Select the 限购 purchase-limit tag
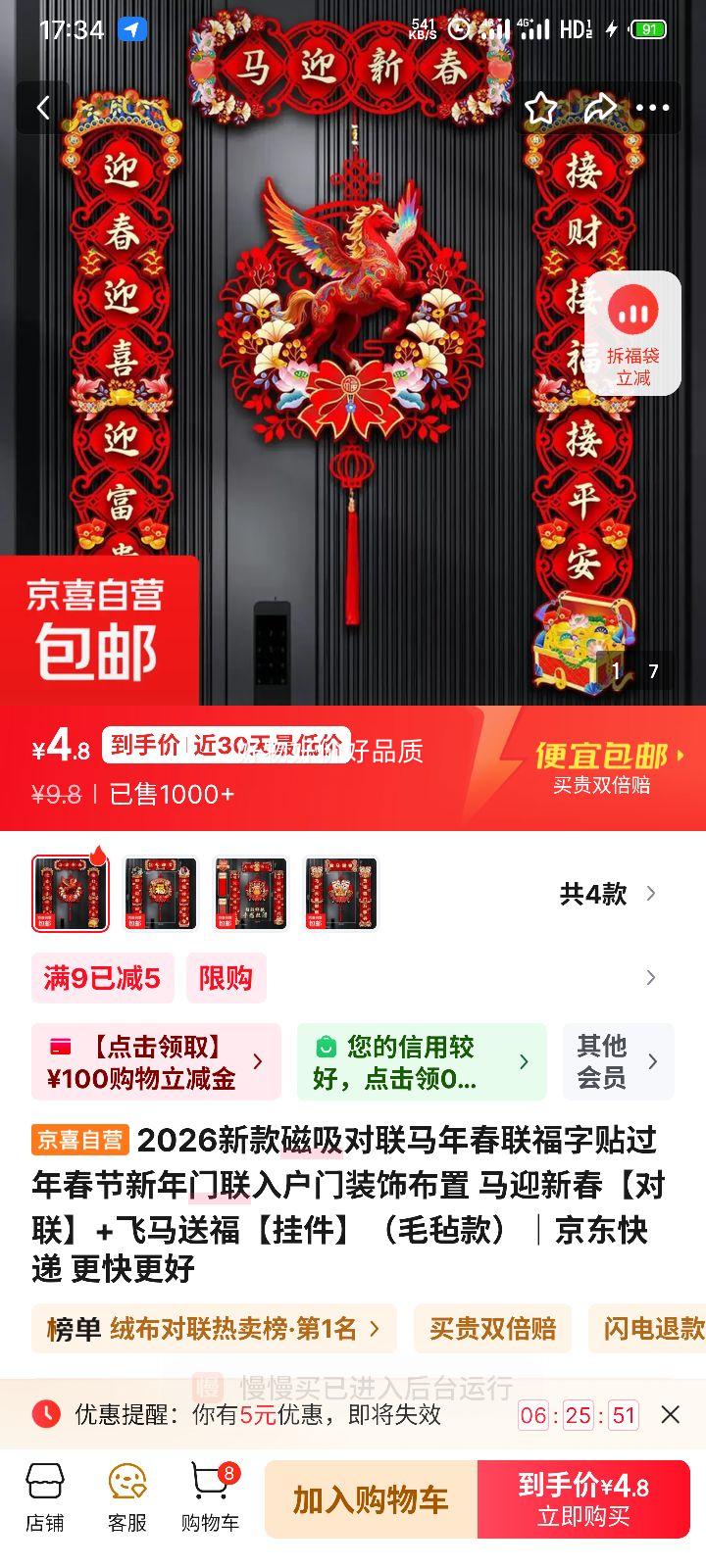Viewport: 706px width, 1568px height. pos(226,978)
